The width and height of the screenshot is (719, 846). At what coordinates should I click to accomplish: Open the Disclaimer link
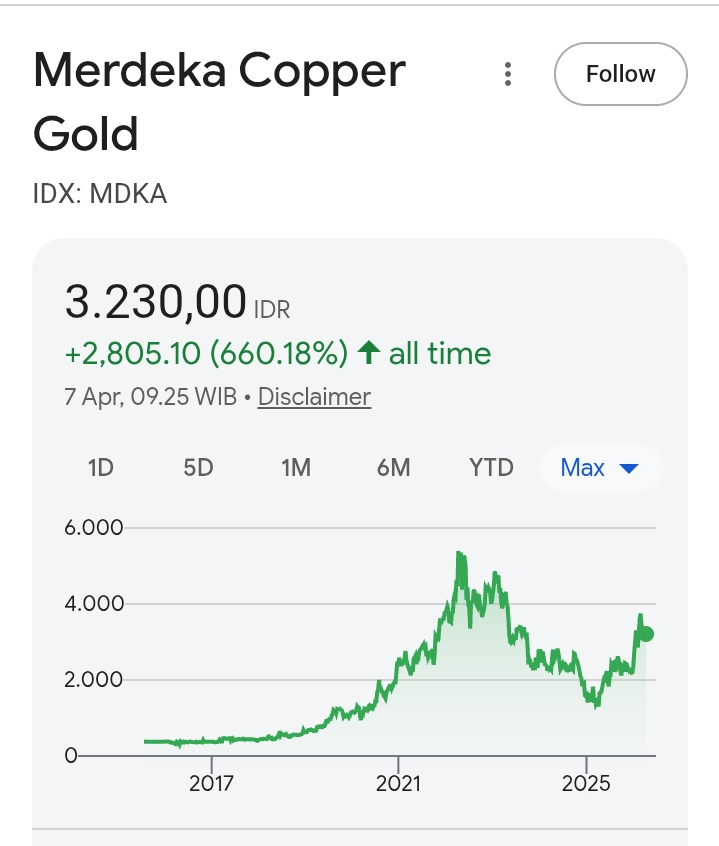(314, 397)
